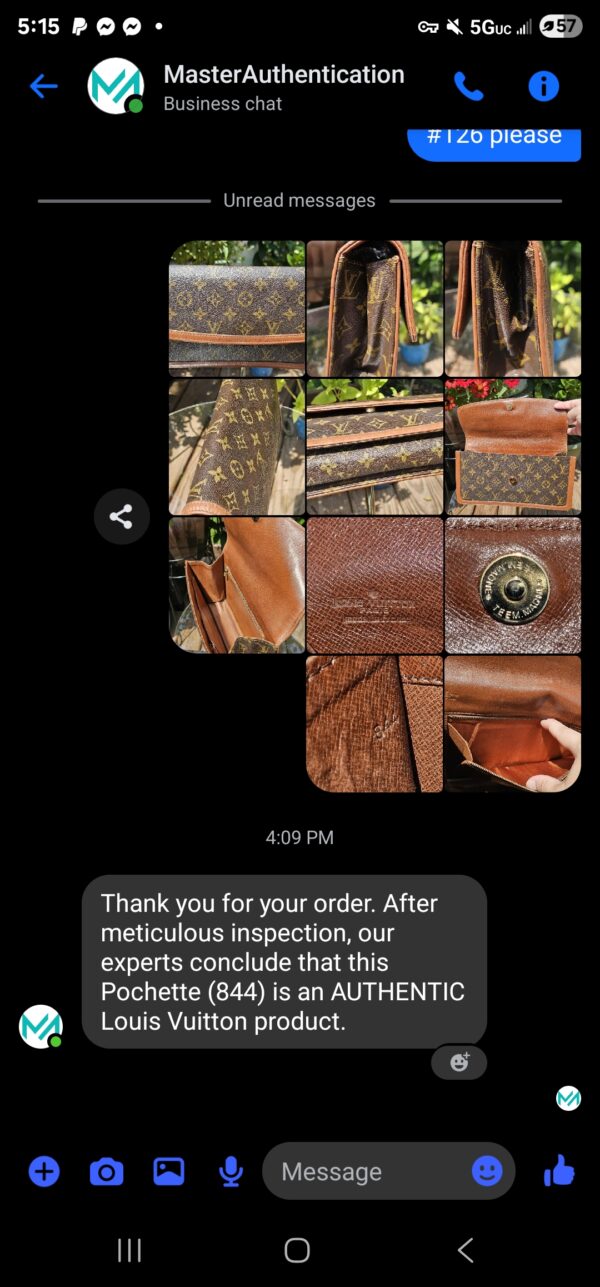This screenshot has height=1287, width=600.
Task: Go back to the chat list
Action: coord(43,87)
